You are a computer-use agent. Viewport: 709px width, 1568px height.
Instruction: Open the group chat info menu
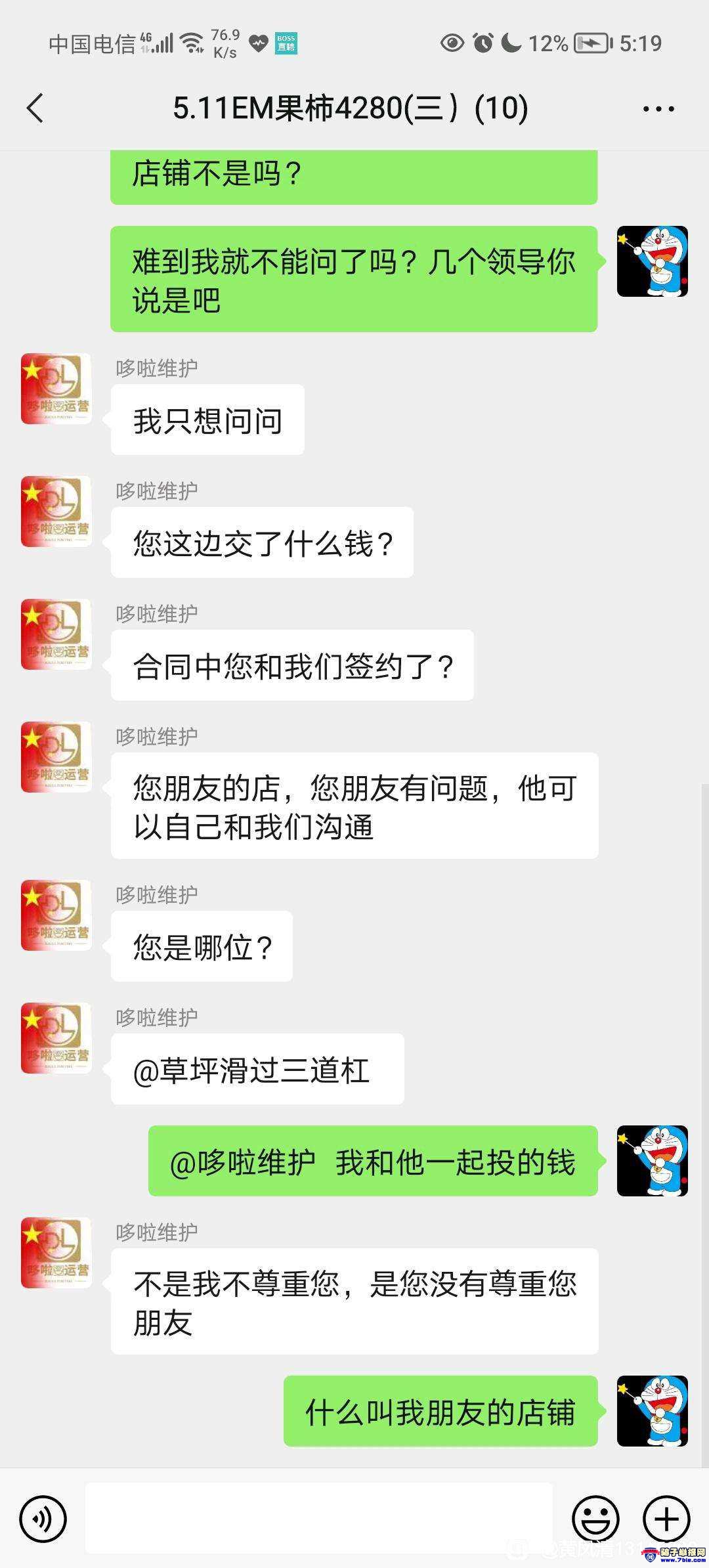658,109
